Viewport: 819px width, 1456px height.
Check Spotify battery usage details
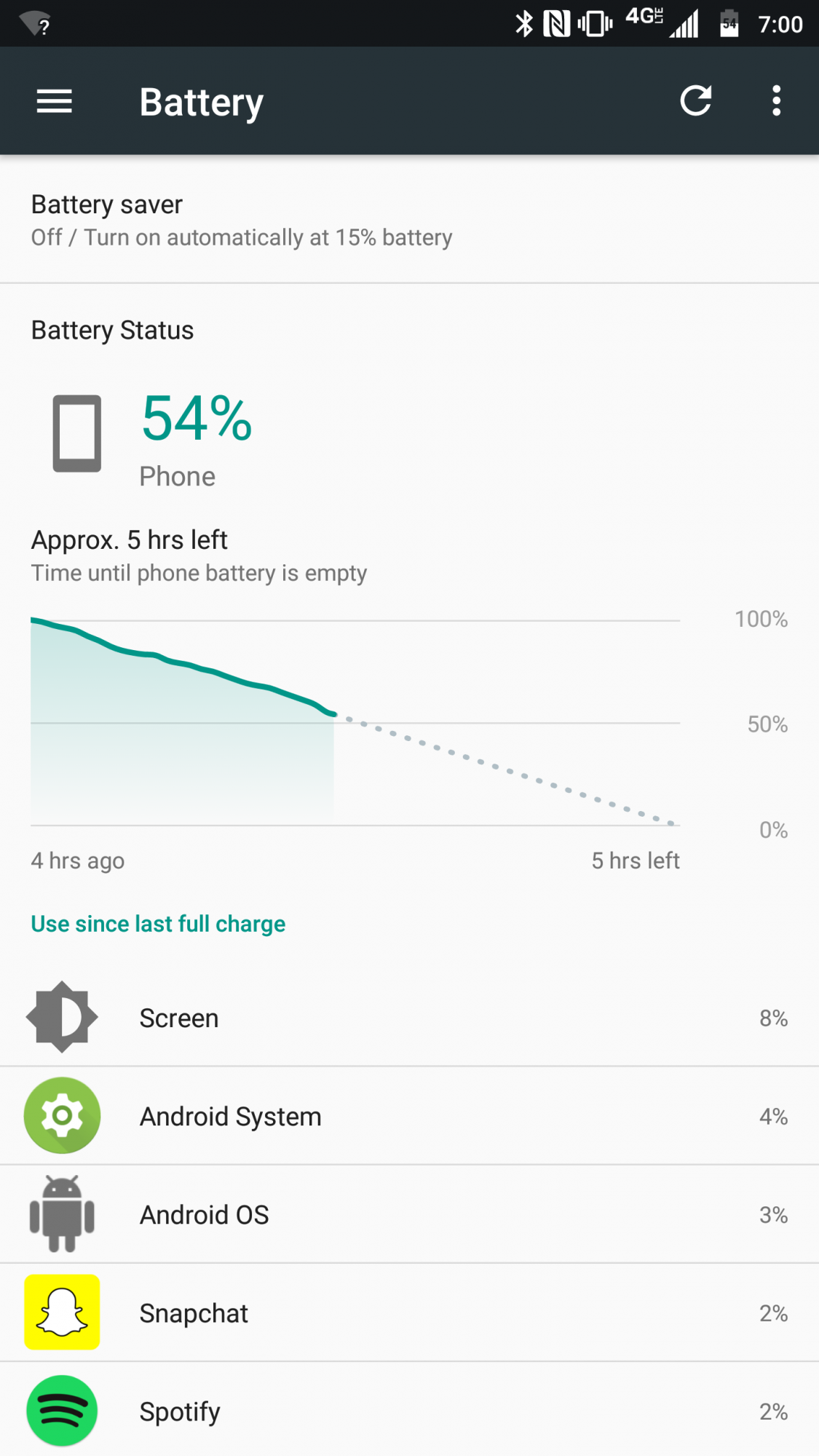pos(409,1410)
